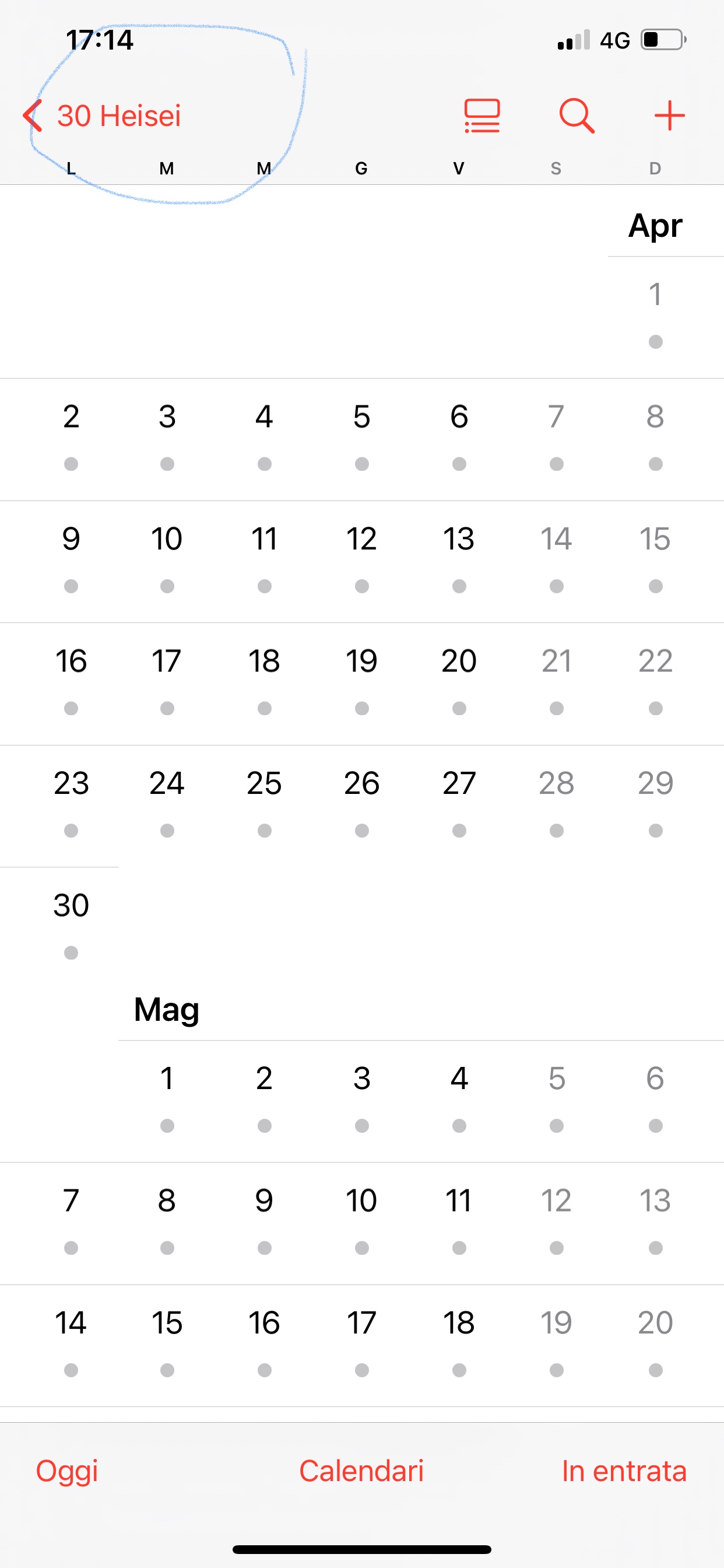The width and height of the screenshot is (724, 1568).
Task: Open the Calendari list
Action: (361, 1471)
